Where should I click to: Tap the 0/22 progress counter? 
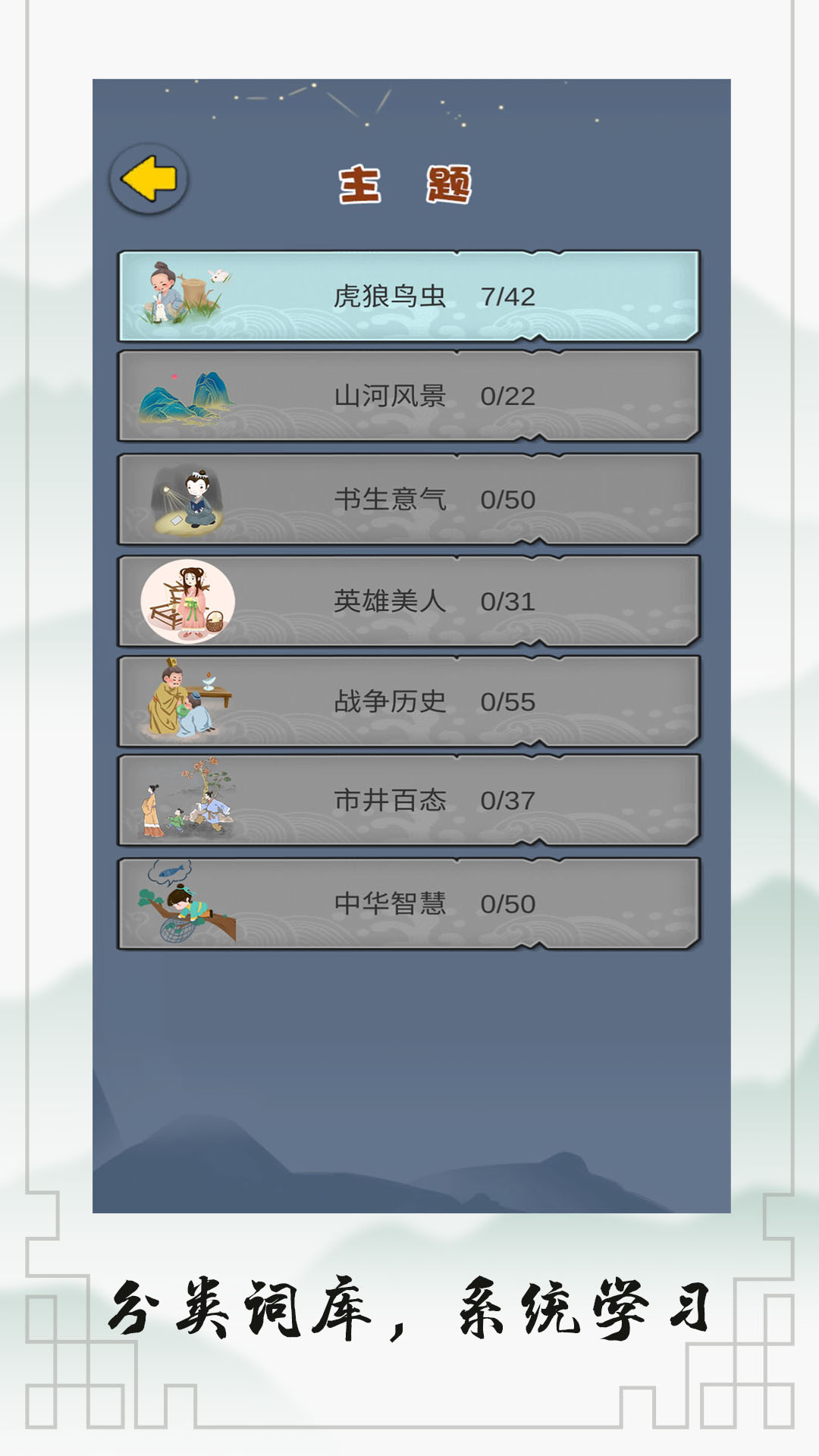507,395
